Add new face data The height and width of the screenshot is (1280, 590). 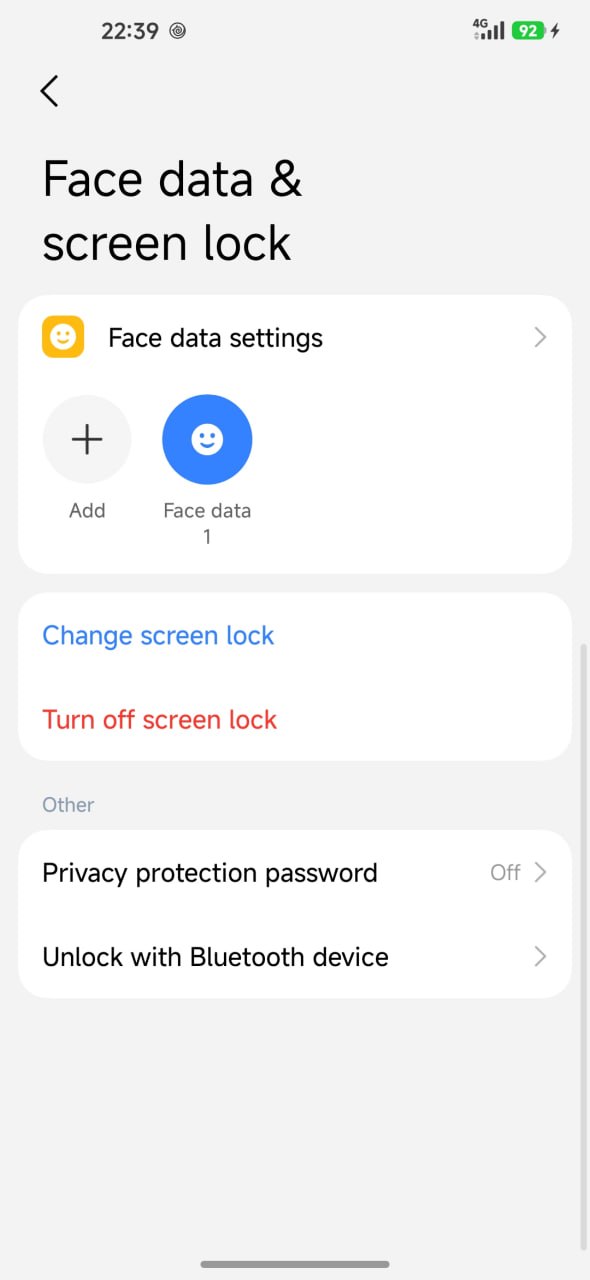pos(87,440)
